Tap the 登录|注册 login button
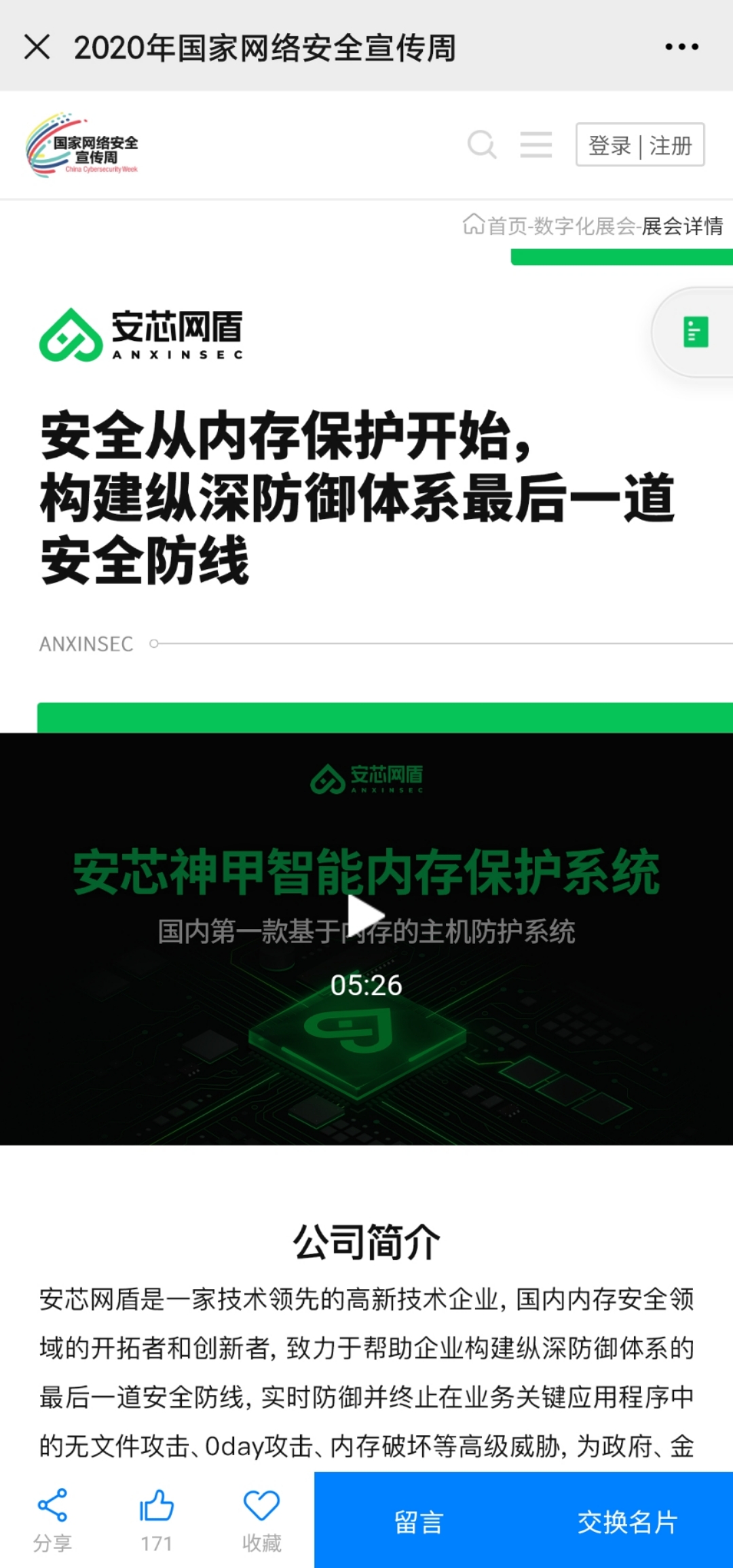 [639, 145]
